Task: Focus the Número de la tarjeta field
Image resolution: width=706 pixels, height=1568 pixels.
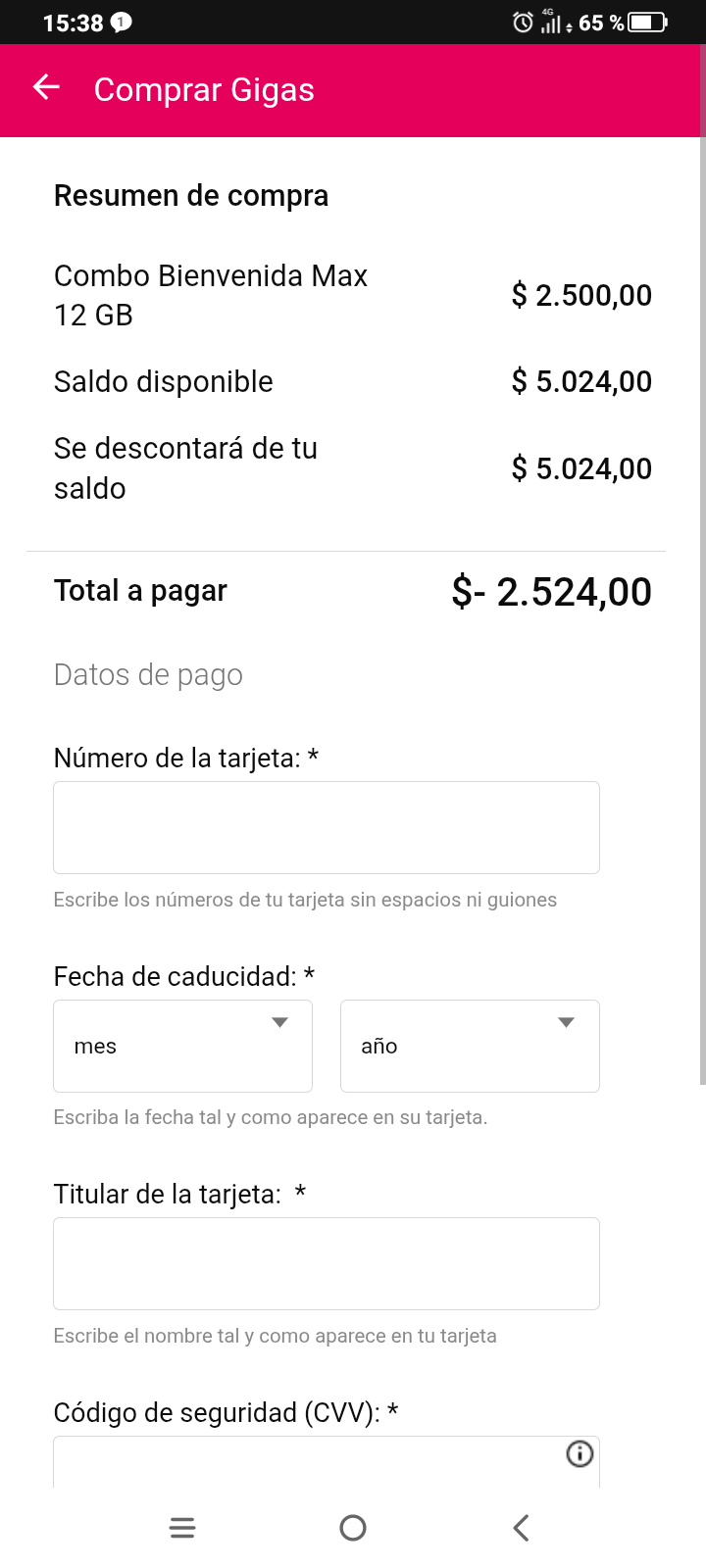Action: tap(326, 827)
